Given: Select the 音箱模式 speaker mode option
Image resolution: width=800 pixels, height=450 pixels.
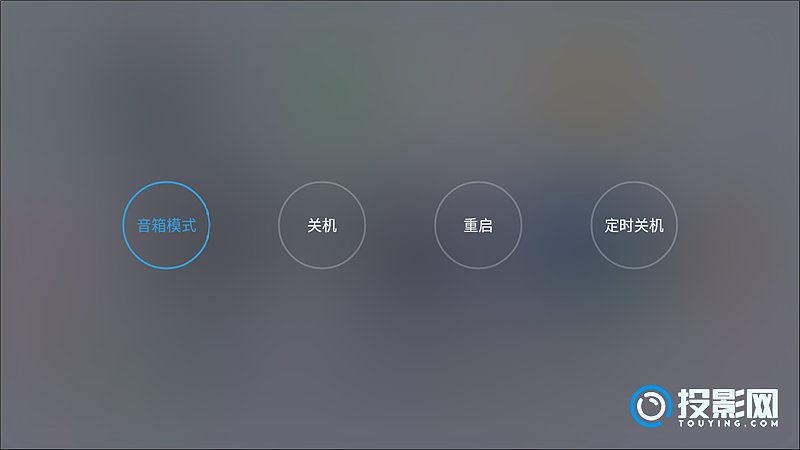Looking at the screenshot, I should [x=166, y=225].
